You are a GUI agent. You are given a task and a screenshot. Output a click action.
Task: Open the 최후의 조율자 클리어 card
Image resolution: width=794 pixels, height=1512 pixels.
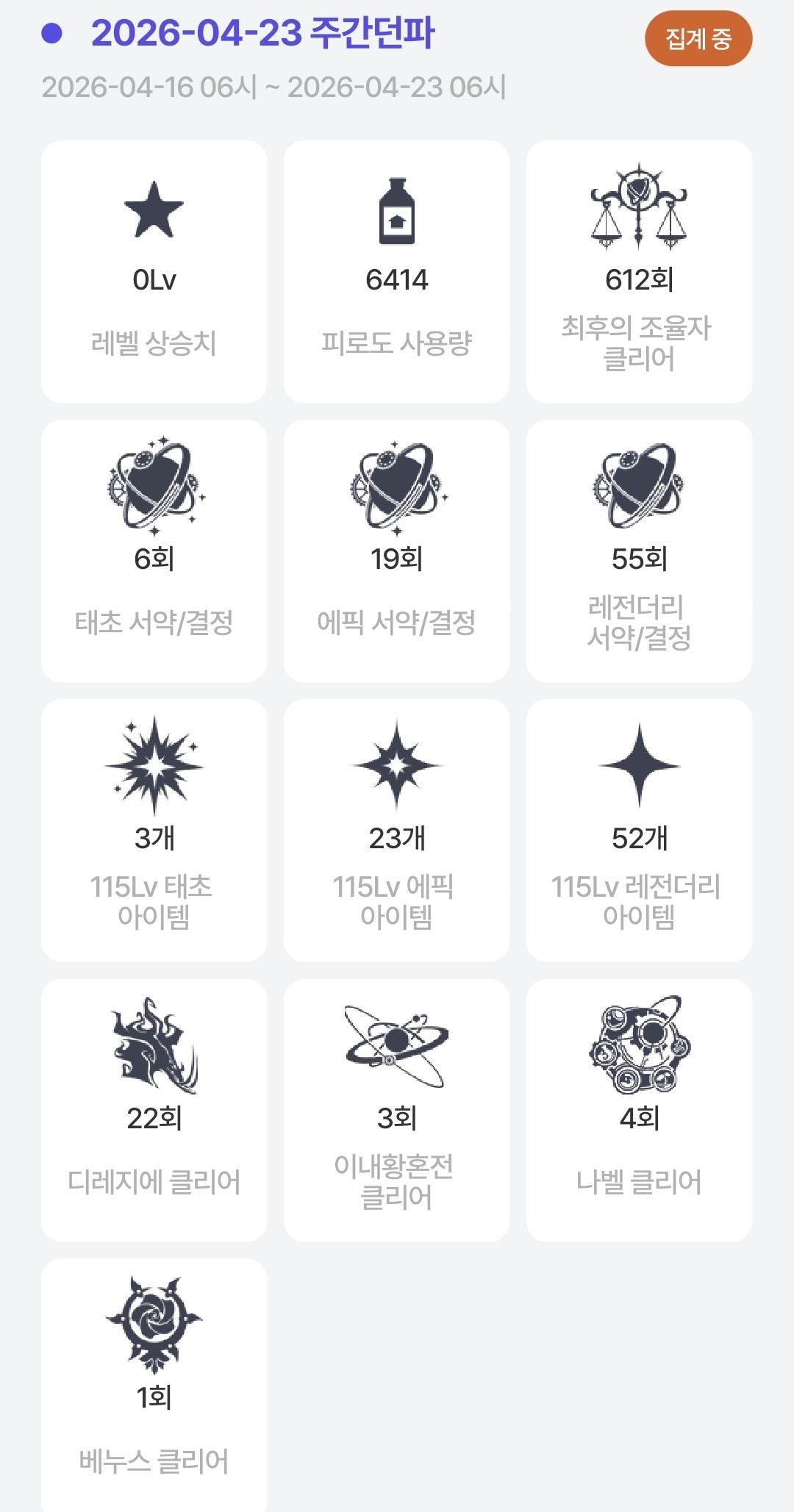click(x=639, y=272)
